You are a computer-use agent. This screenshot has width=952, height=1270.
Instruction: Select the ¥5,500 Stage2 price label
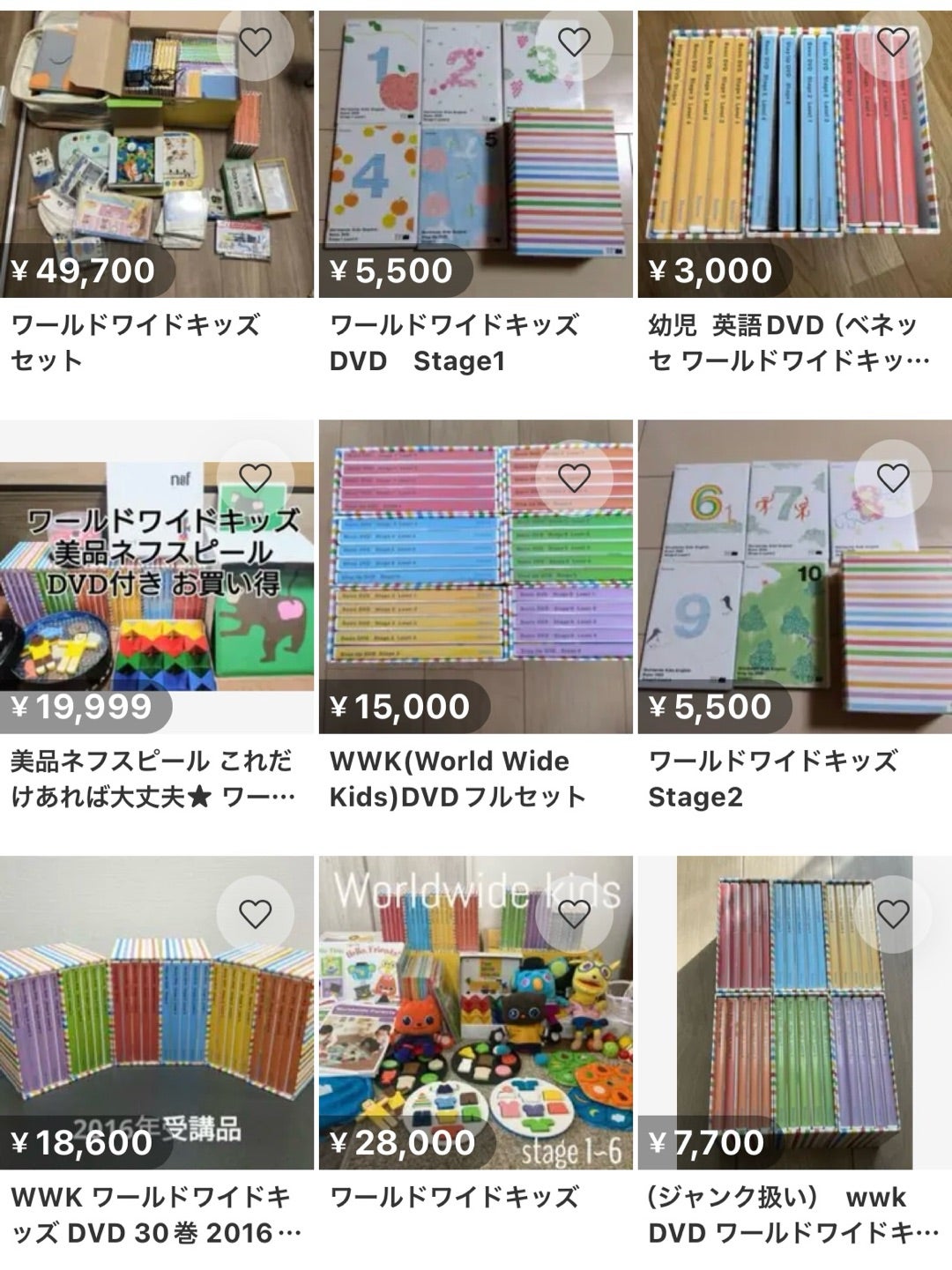click(710, 707)
